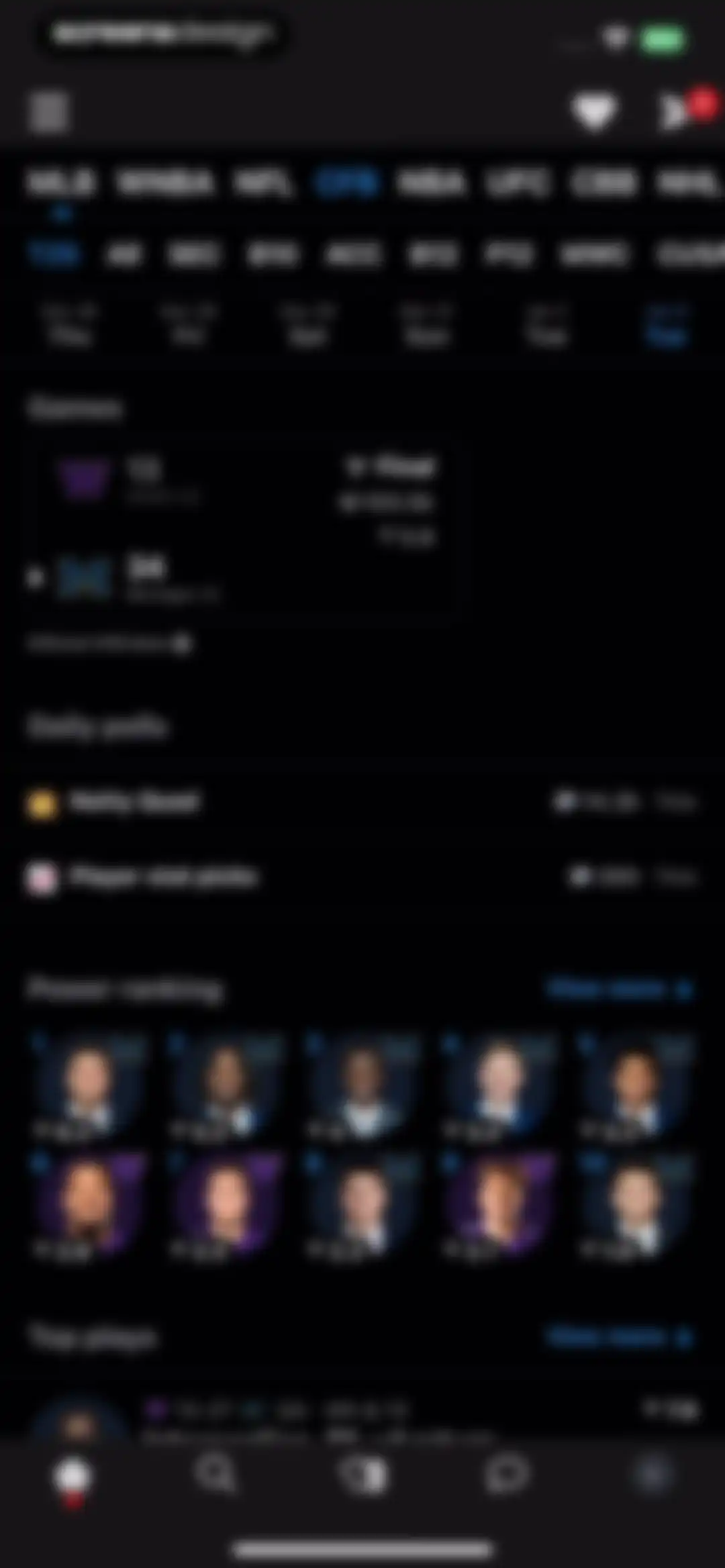The width and height of the screenshot is (725, 1568).
Task: Switch to the NFL league tab
Action: [x=264, y=183]
